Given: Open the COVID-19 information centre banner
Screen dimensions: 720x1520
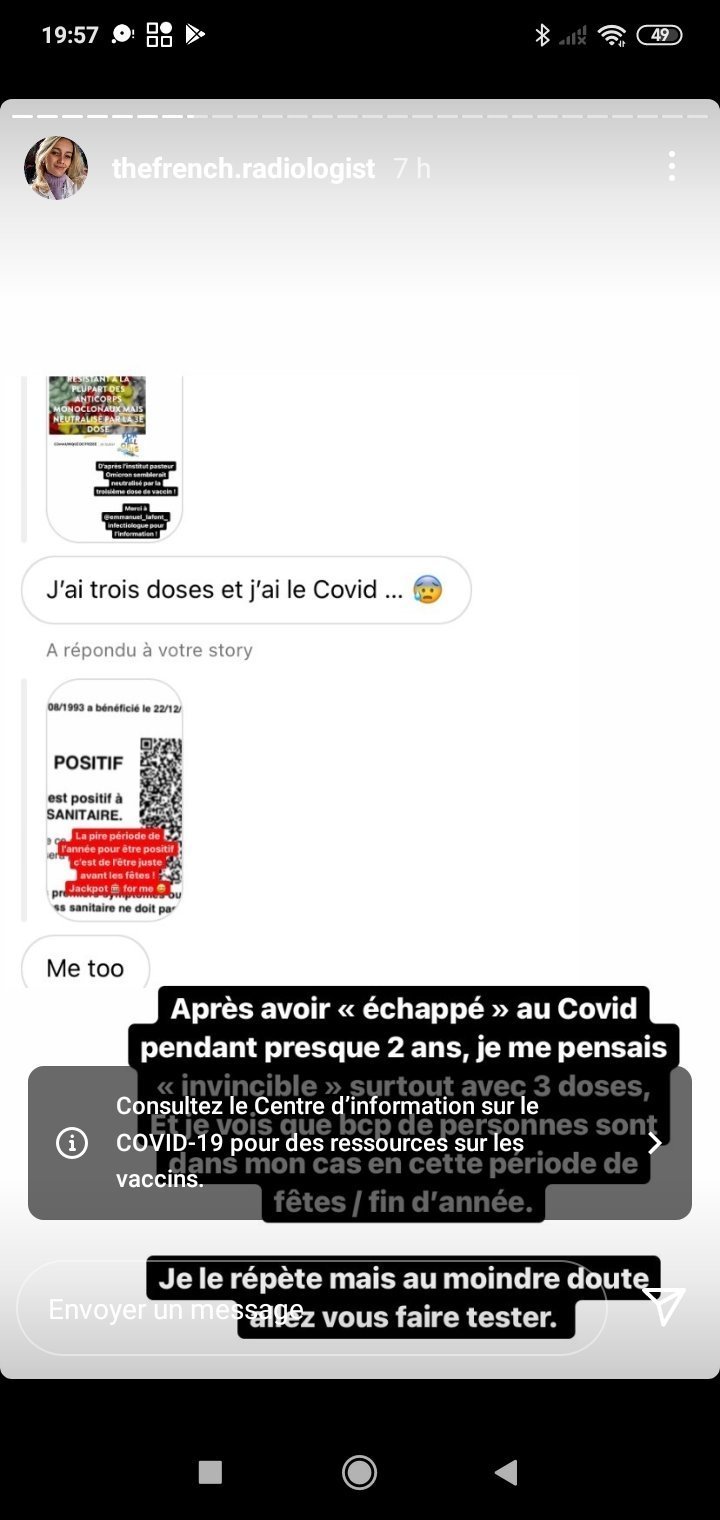Looking at the screenshot, I should 359,1142.
